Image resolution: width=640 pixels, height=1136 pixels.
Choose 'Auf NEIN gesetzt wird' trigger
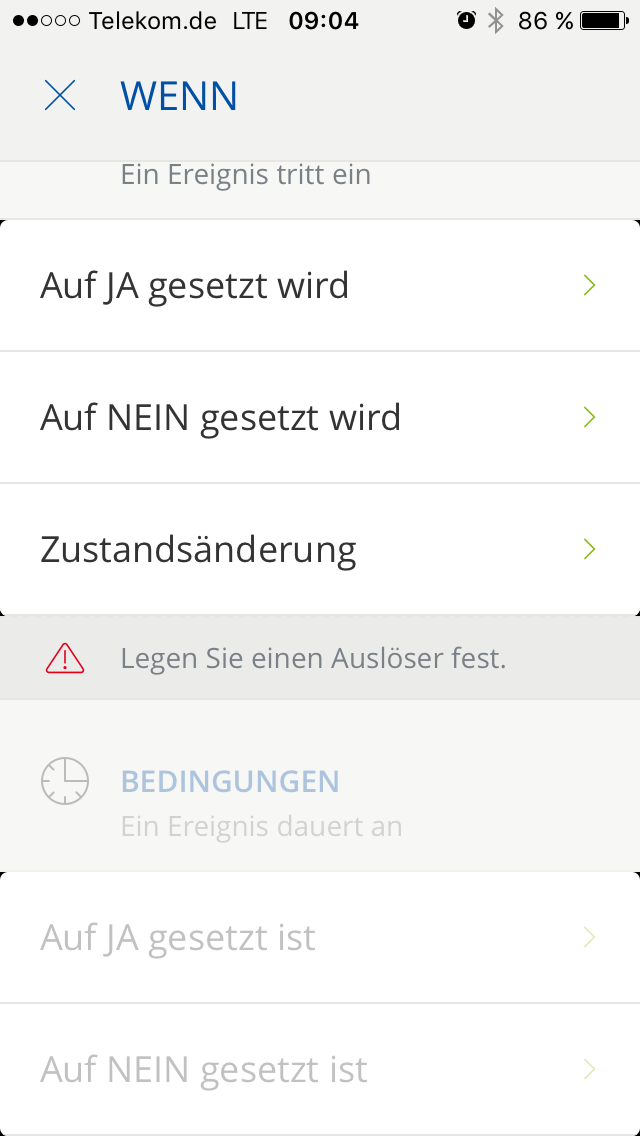pyautogui.click(x=319, y=417)
